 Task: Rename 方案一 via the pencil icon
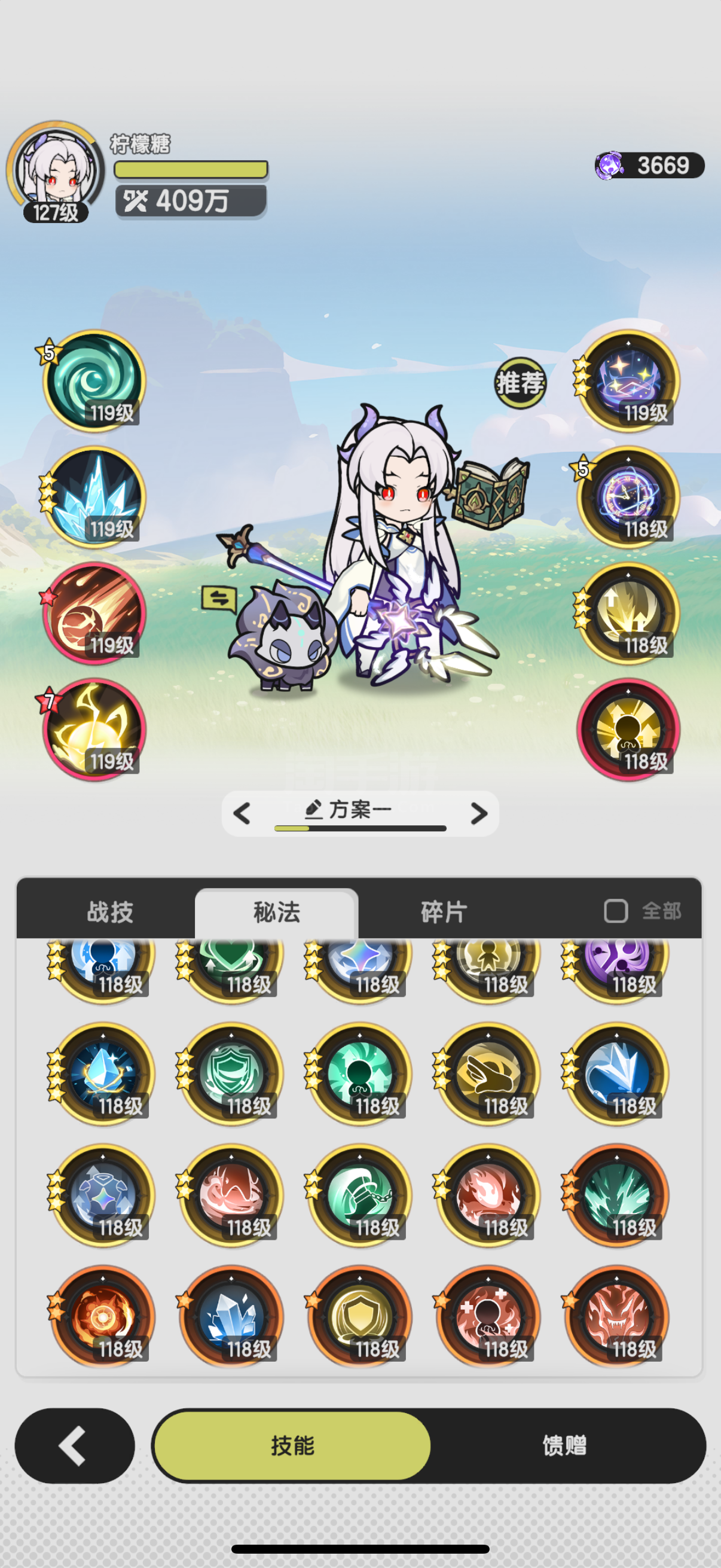[x=313, y=809]
